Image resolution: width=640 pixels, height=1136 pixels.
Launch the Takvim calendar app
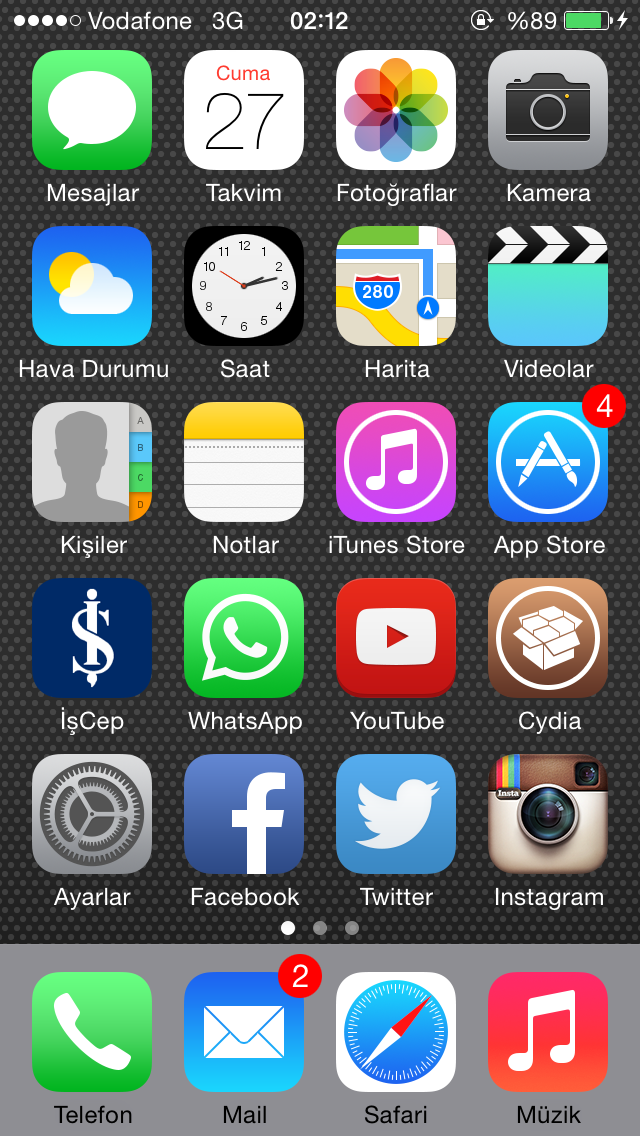pyautogui.click(x=244, y=110)
